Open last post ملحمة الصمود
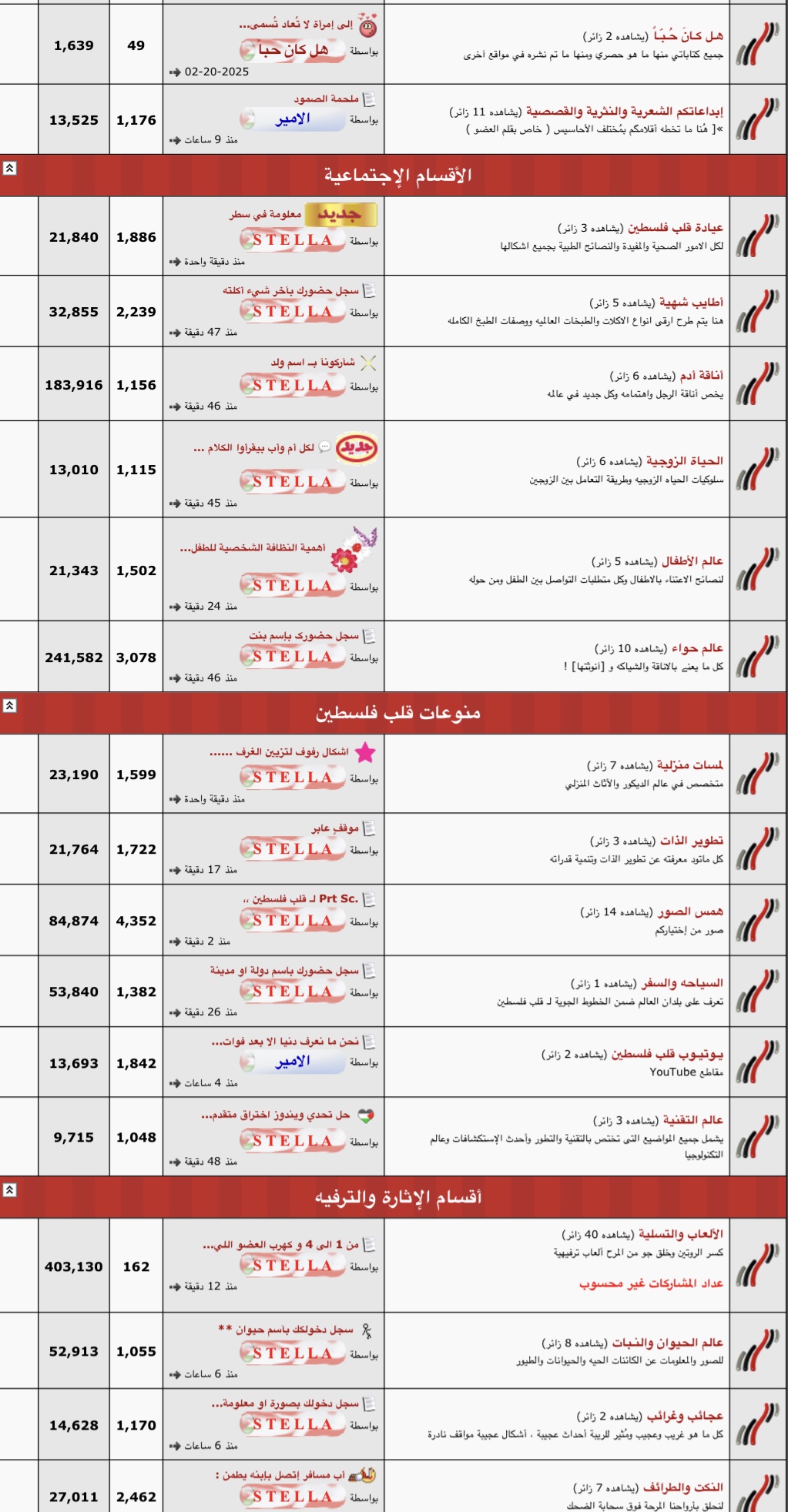Image resolution: width=788 pixels, height=1512 pixels. click(x=326, y=99)
